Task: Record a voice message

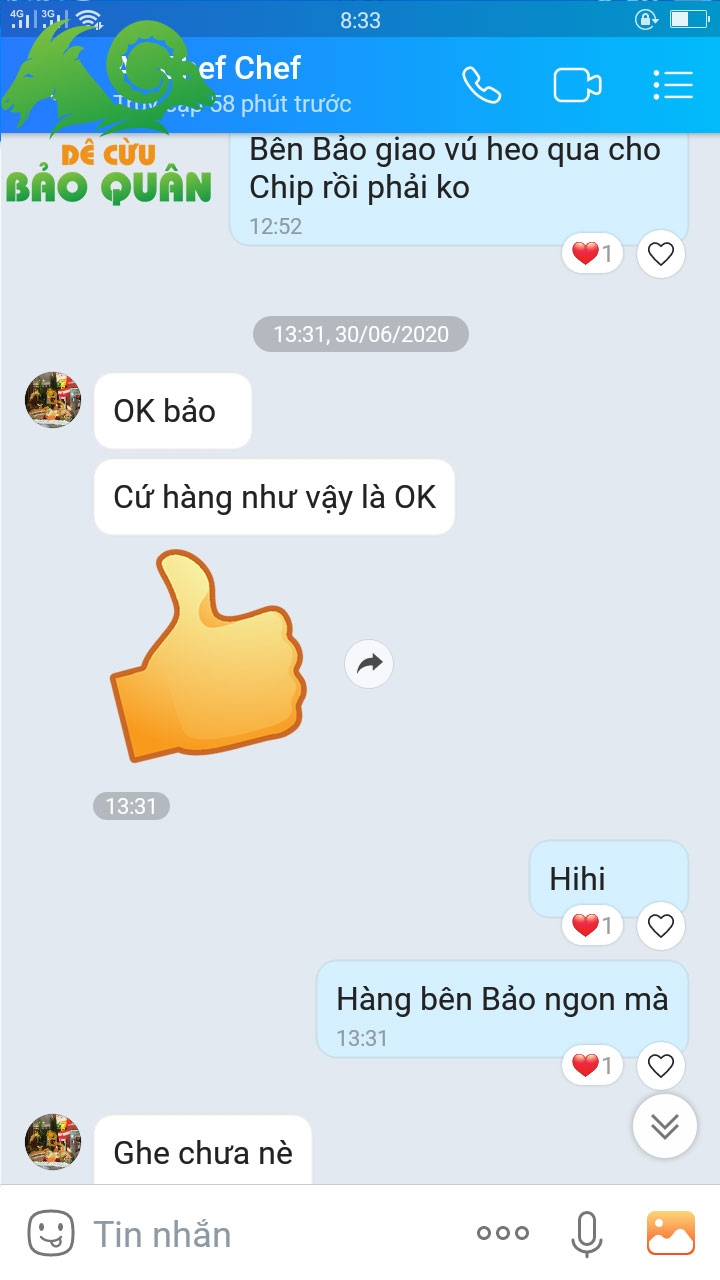Action: [586, 1234]
